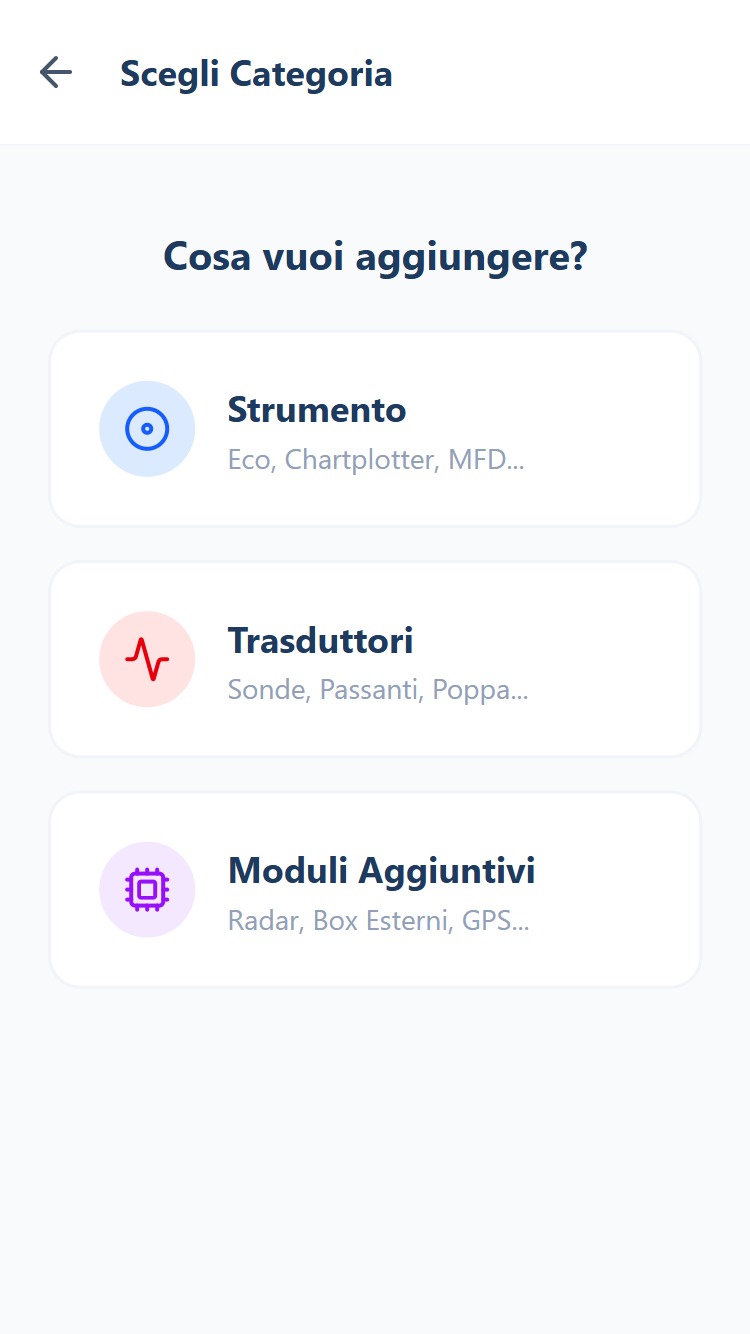Open the Strumento category card
750x1334 pixels.
(x=375, y=428)
